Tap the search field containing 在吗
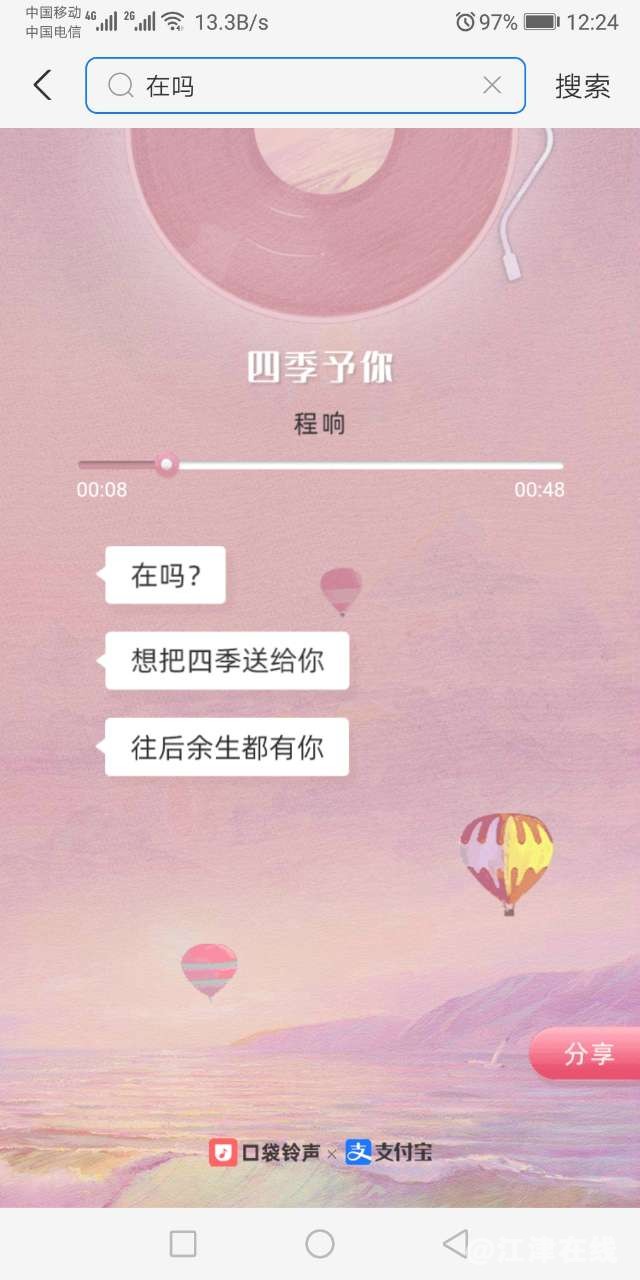This screenshot has width=640, height=1280. pyautogui.click(x=300, y=86)
